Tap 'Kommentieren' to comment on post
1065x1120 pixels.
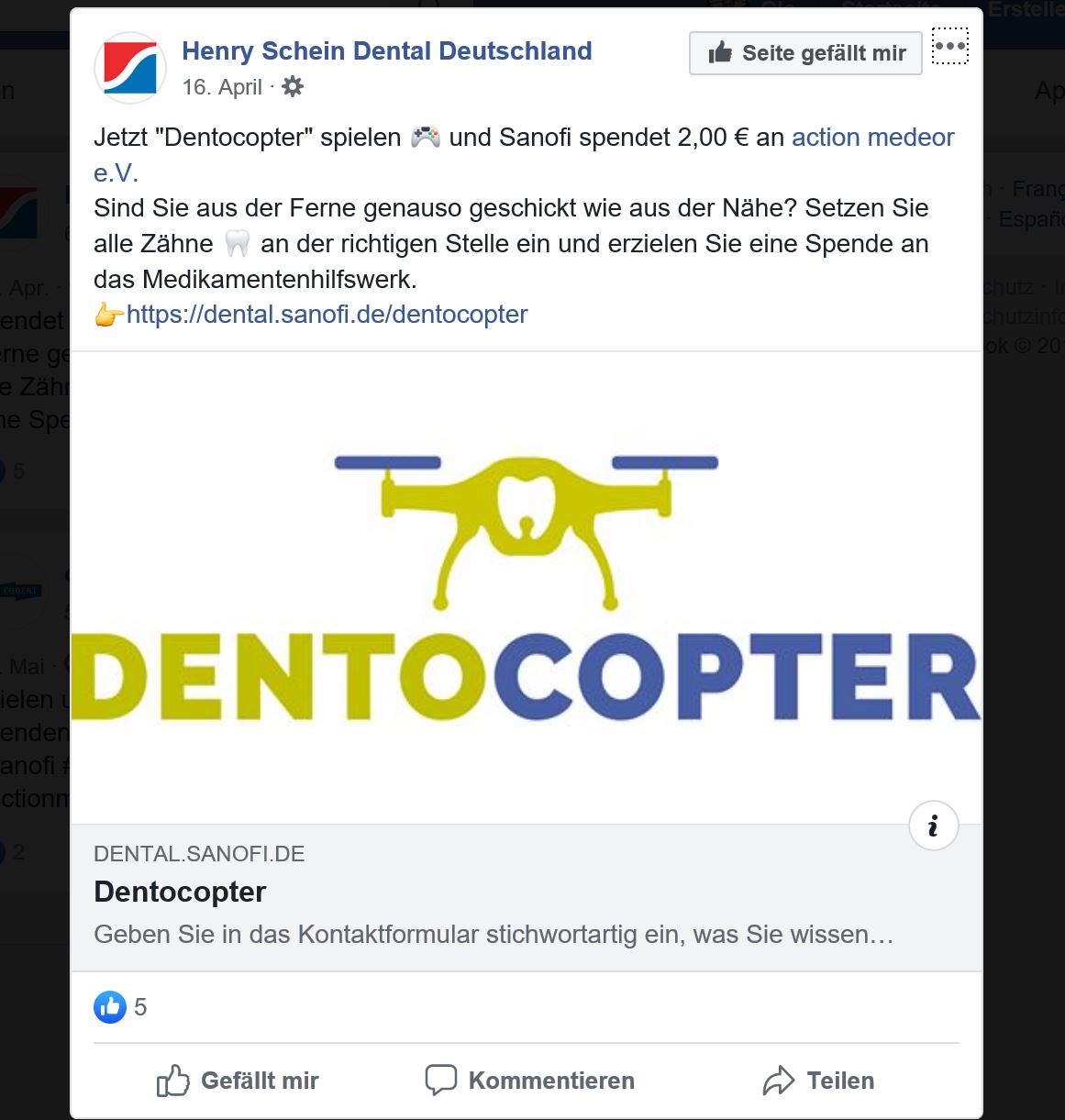[x=530, y=1081]
